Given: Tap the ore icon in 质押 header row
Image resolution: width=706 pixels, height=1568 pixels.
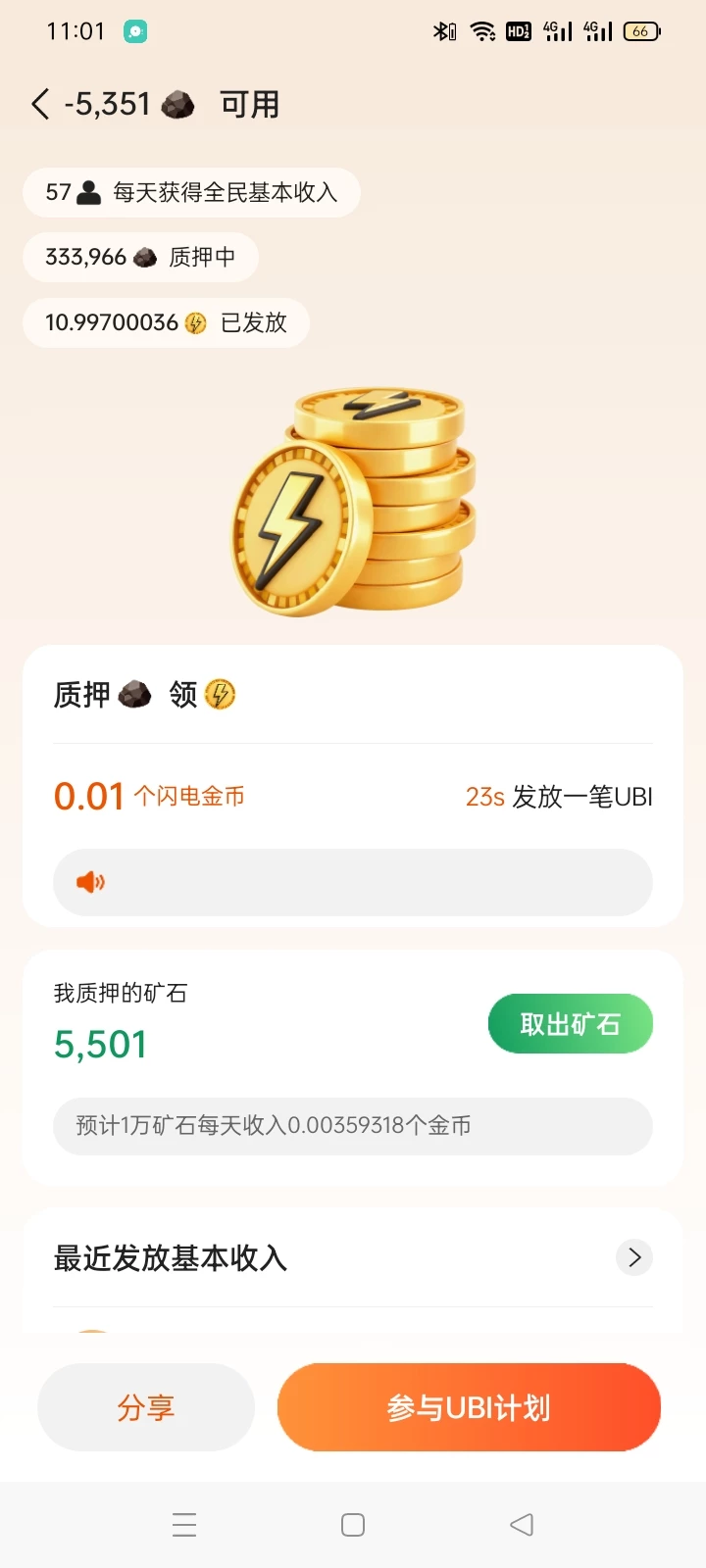Looking at the screenshot, I should [135, 695].
